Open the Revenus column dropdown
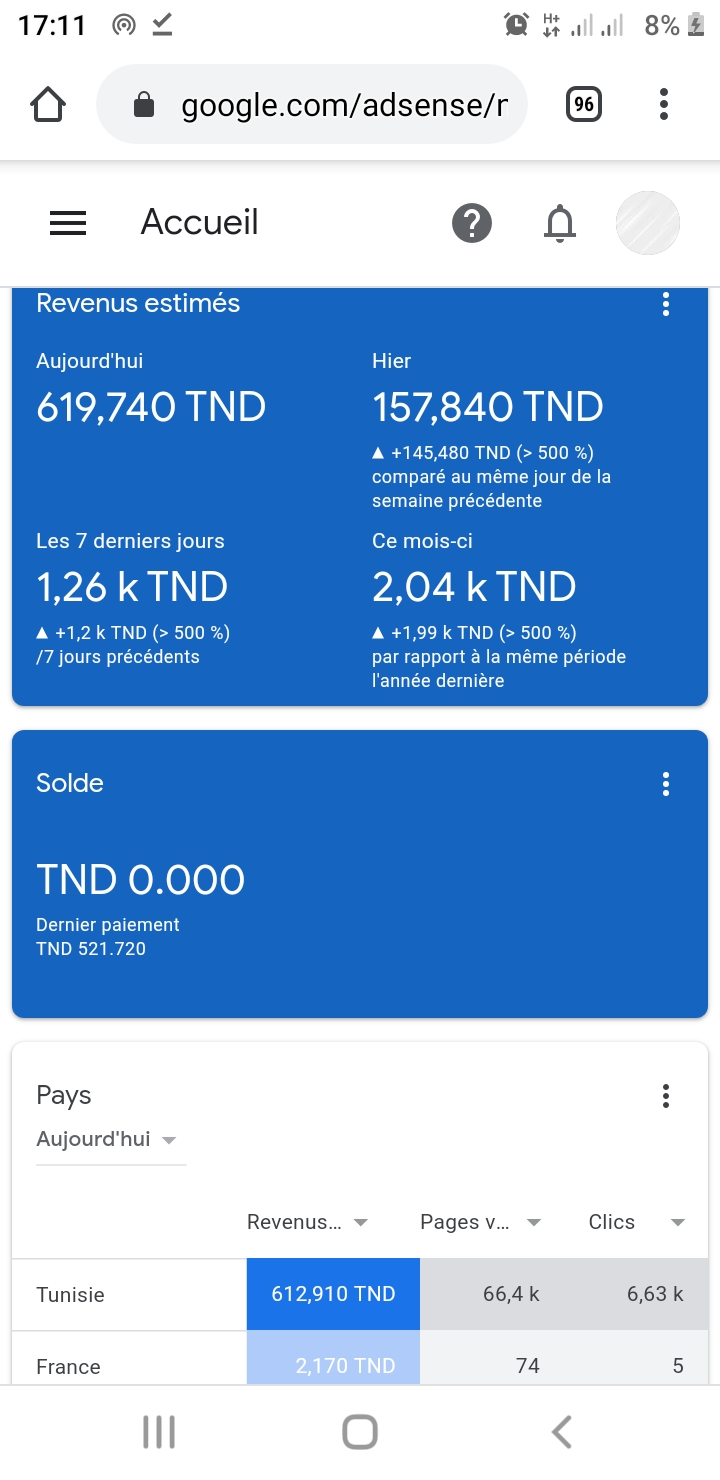This screenshot has height=1480, width=720. click(308, 1222)
